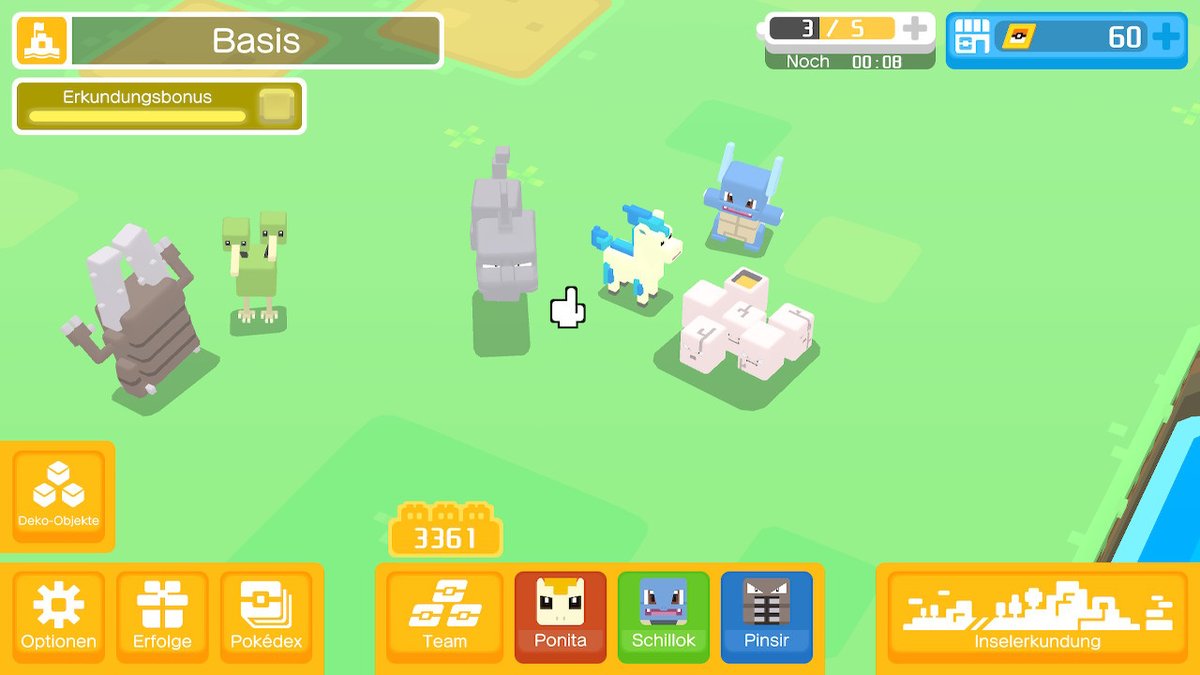
Task: Select Schillok team slot
Action: coord(663,617)
